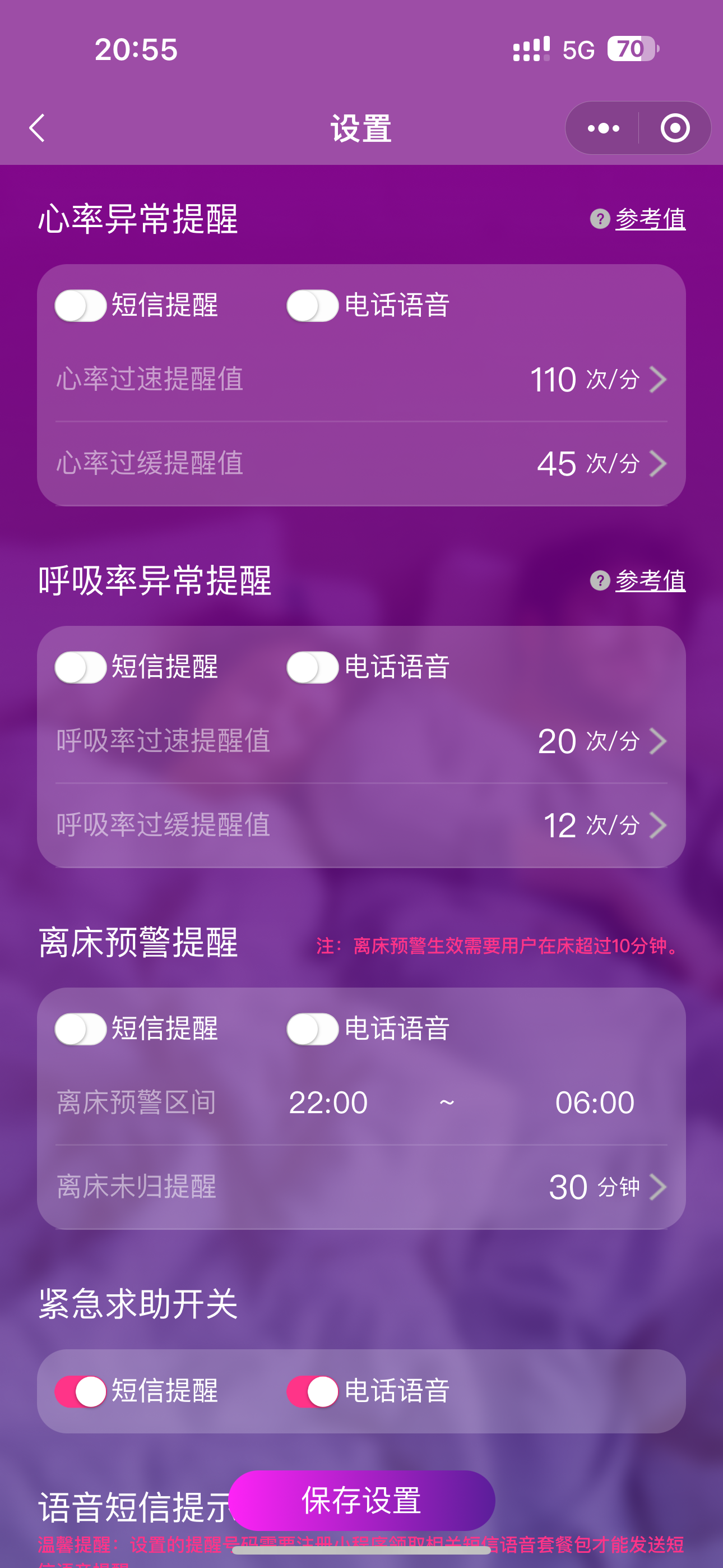Image resolution: width=723 pixels, height=1568 pixels.
Task: Disable 短信提醒 under 紧急求助开关
Action: 80,1391
